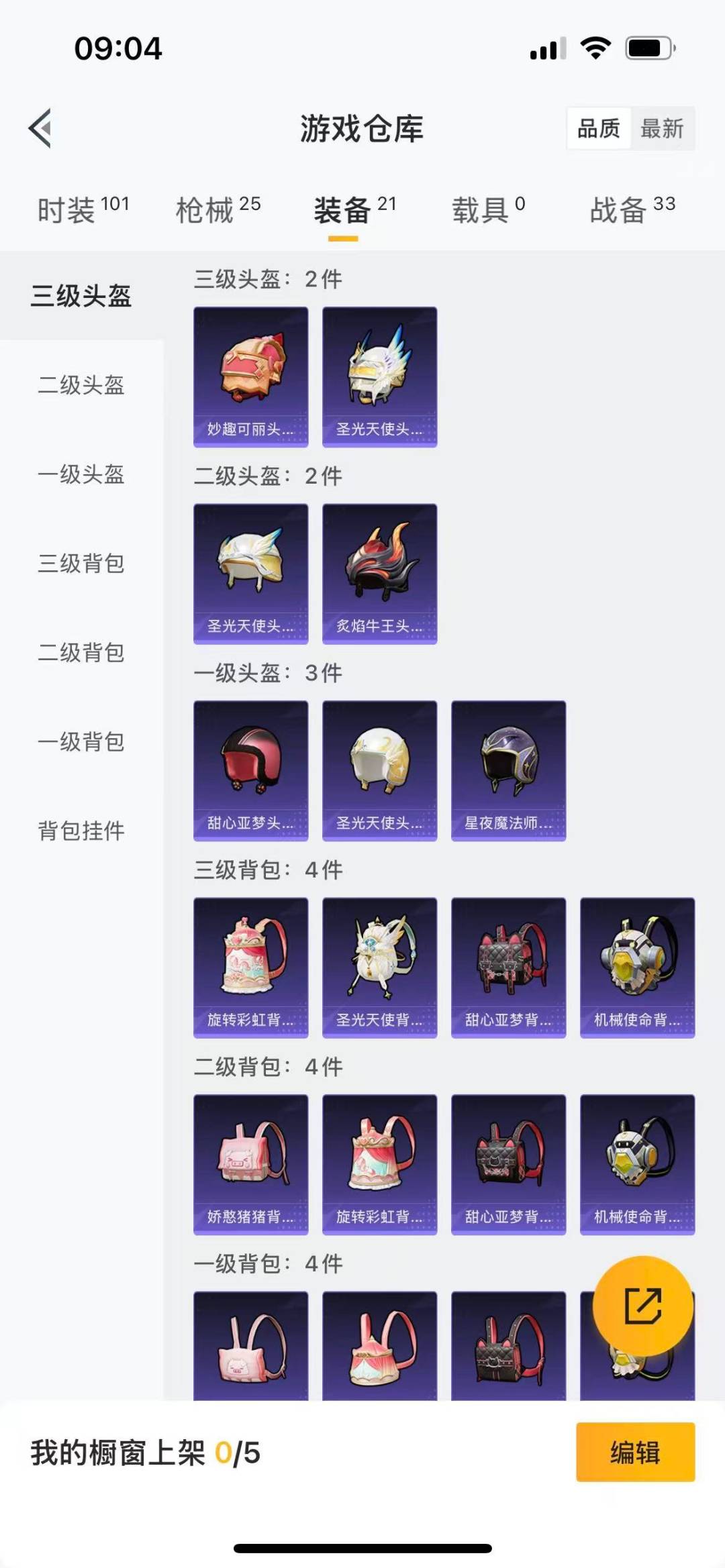725x1568 pixels.
Task: Select the 圣光天使头 level-3 helmet icon
Action: (x=379, y=374)
